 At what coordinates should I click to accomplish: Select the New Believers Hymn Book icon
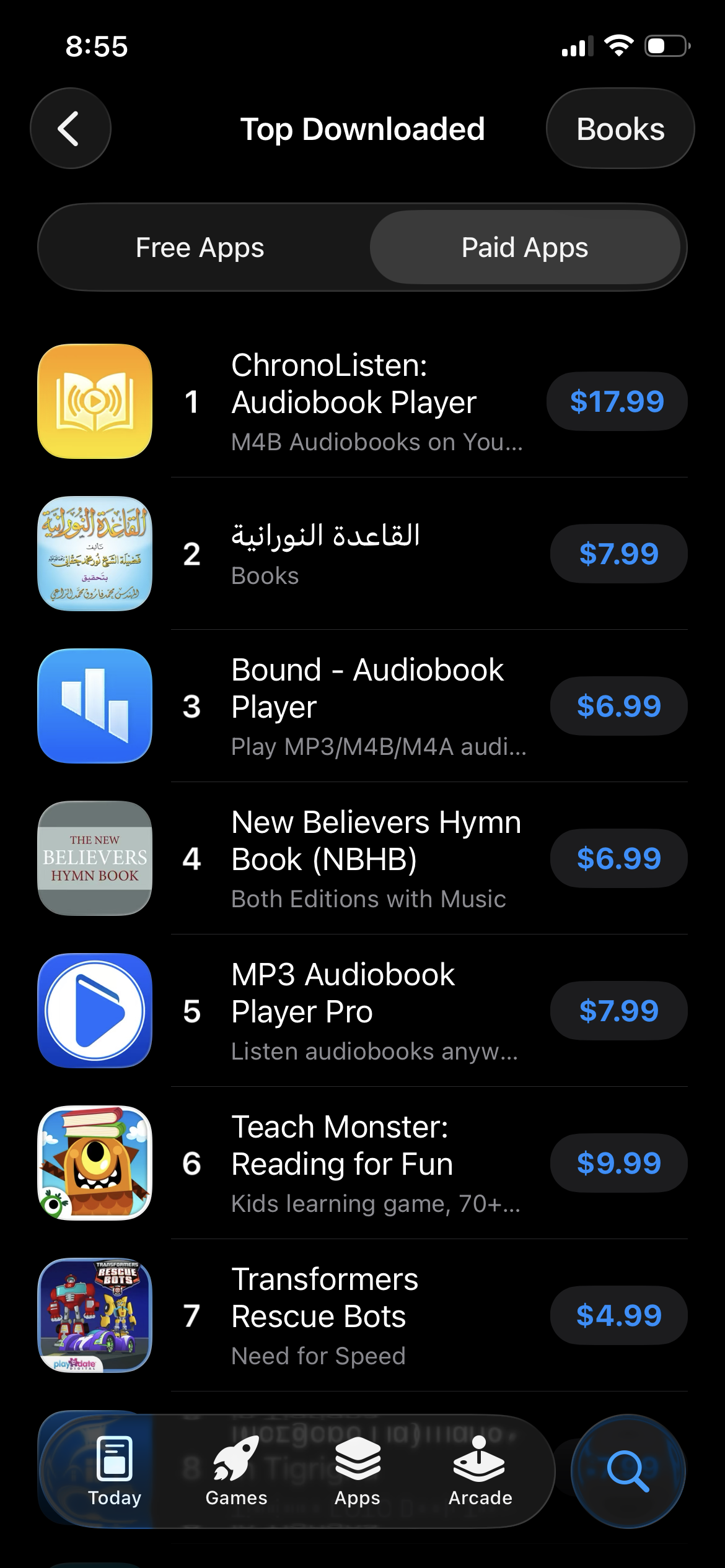pyautogui.click(x=94, y=859)
